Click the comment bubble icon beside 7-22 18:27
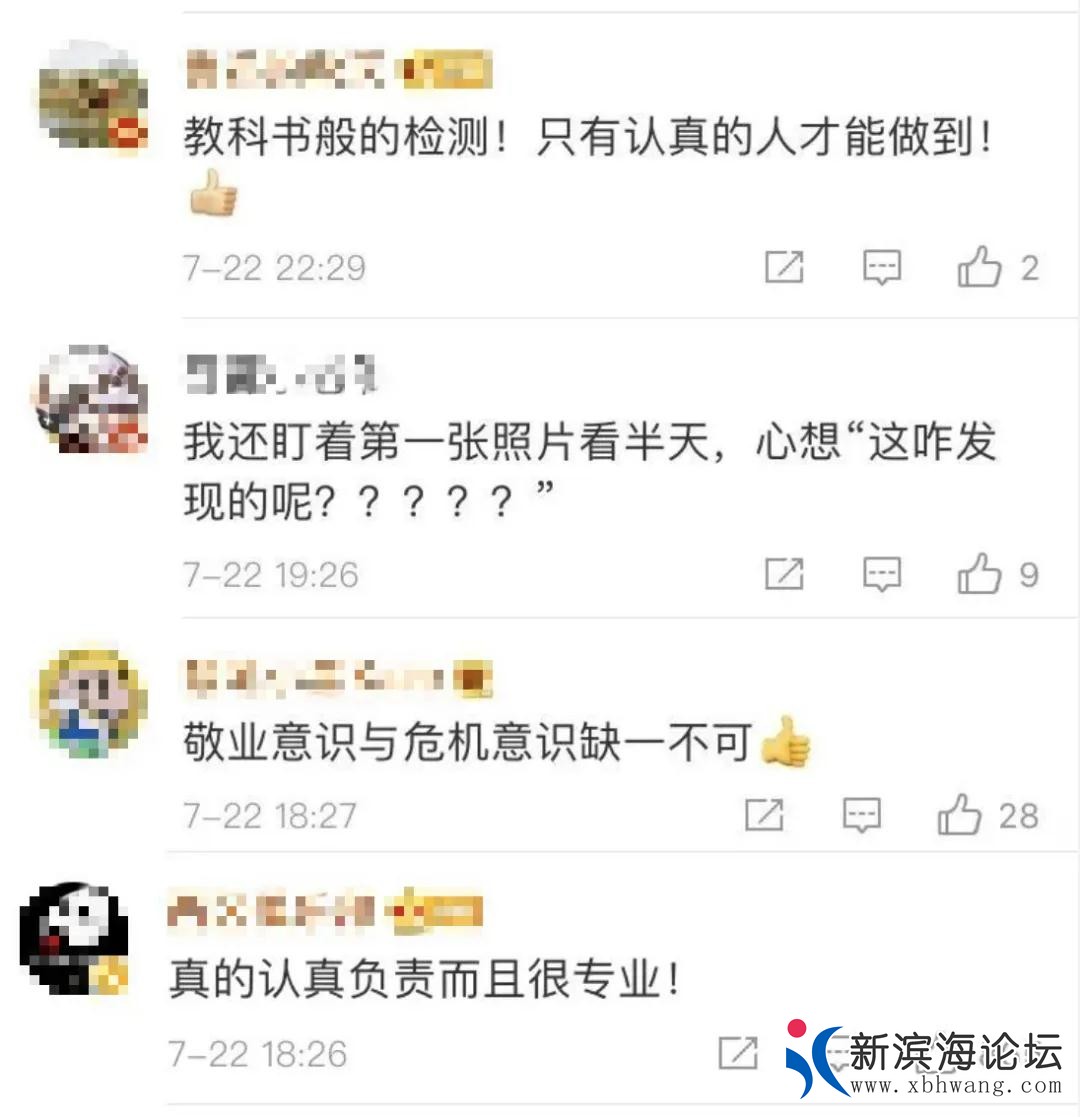Screen dimensions: 1080x1117 860,815
